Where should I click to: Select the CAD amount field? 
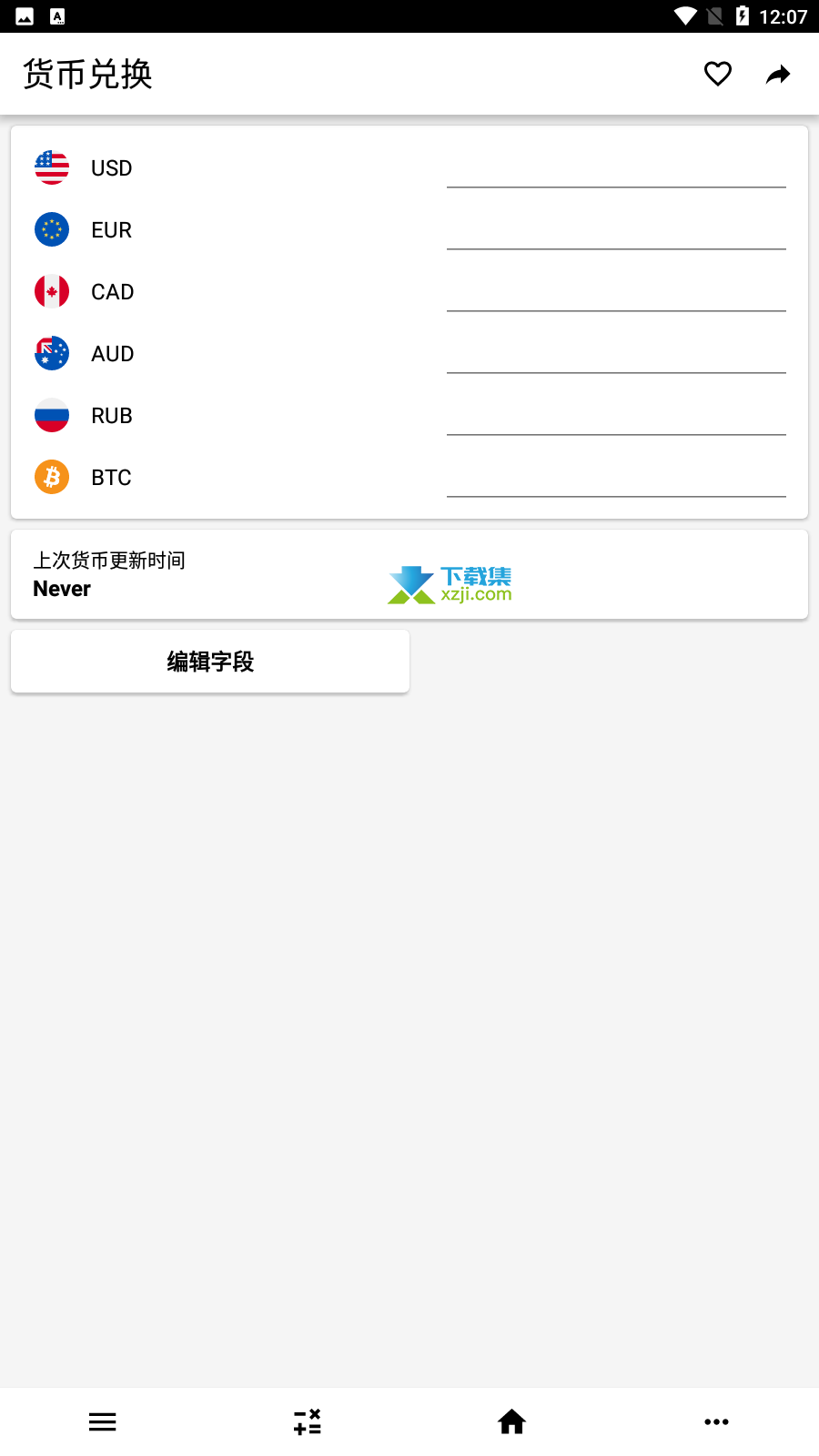click(x=616, y=292)
